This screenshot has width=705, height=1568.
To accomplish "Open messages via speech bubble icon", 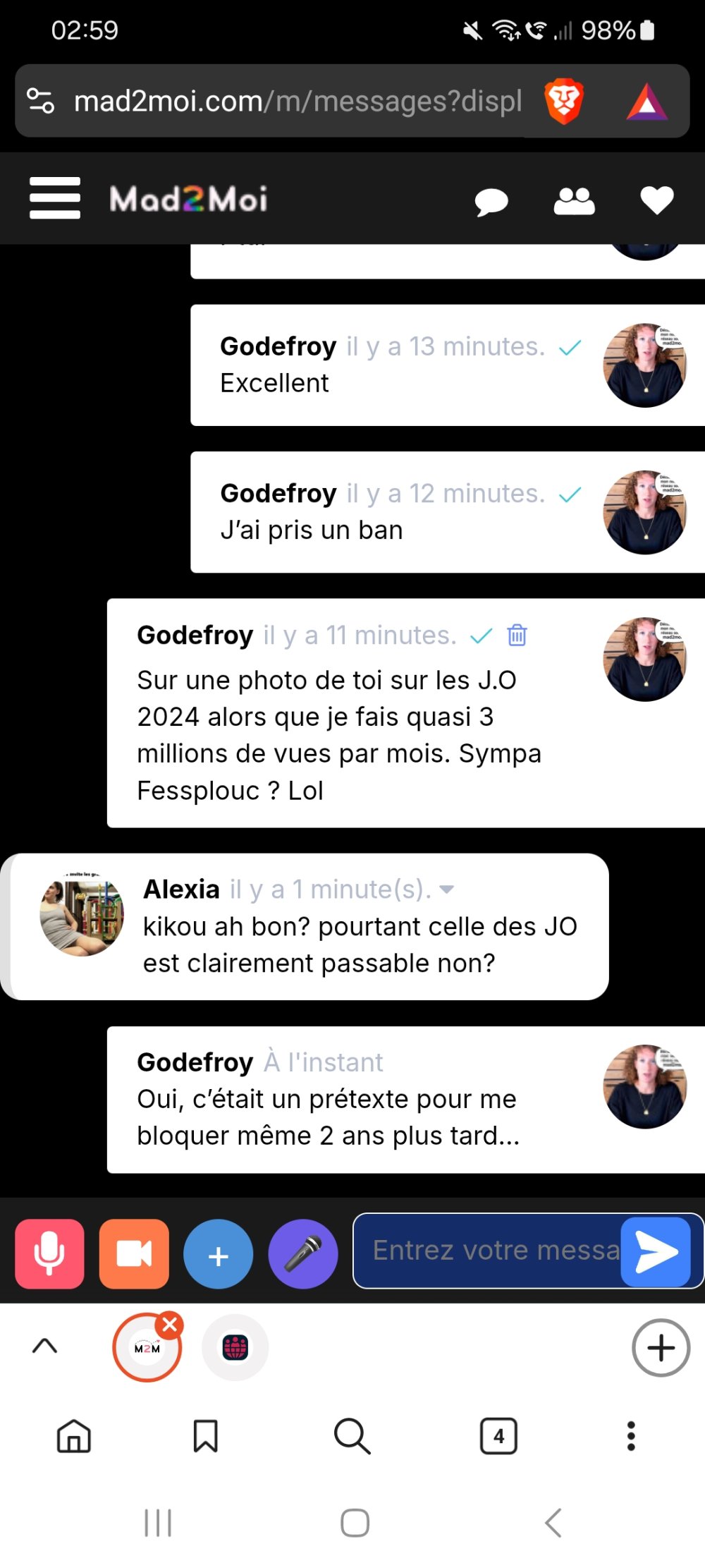I will [x=491, y=202].
